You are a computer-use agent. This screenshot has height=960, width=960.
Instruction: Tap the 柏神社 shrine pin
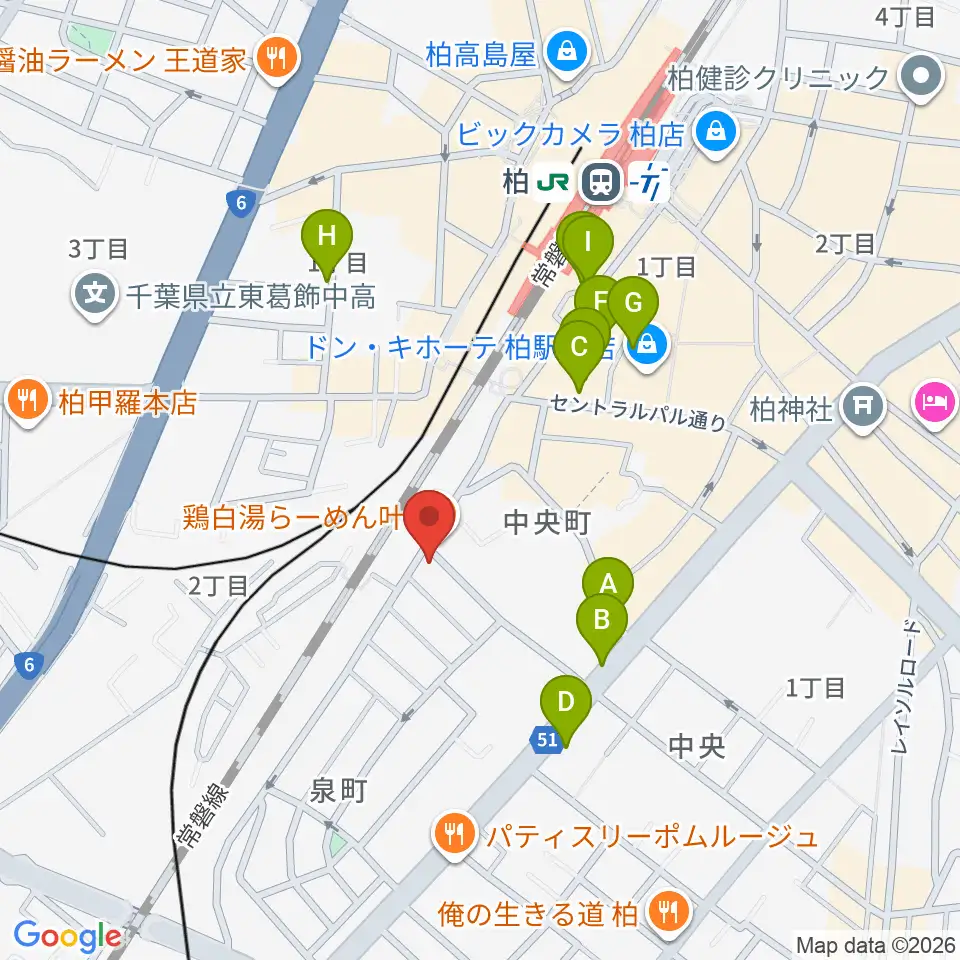tap(863, 407)
